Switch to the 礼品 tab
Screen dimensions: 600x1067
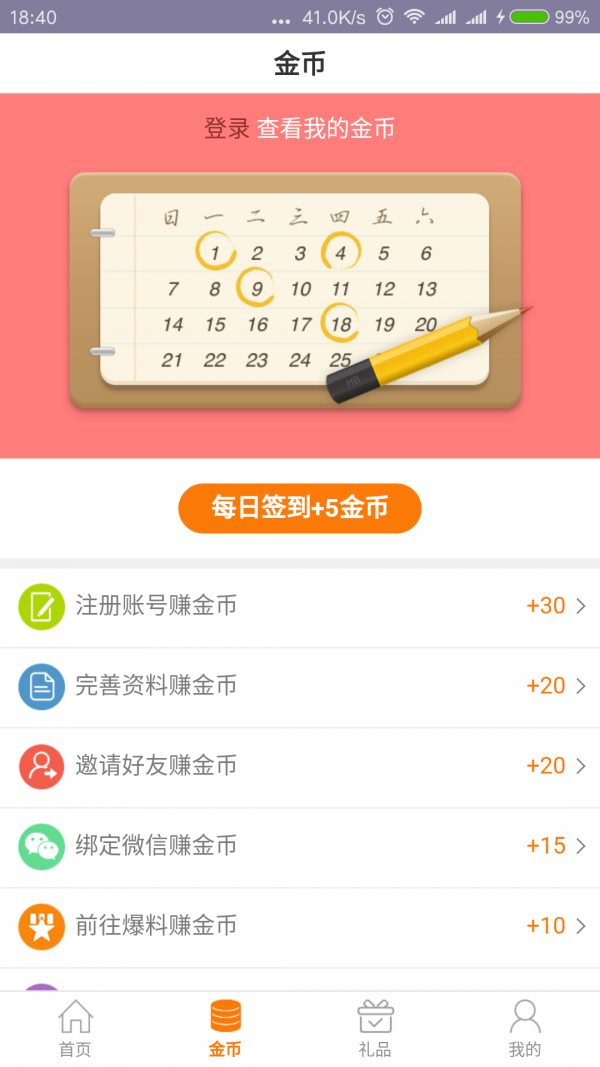[375, 1029]
